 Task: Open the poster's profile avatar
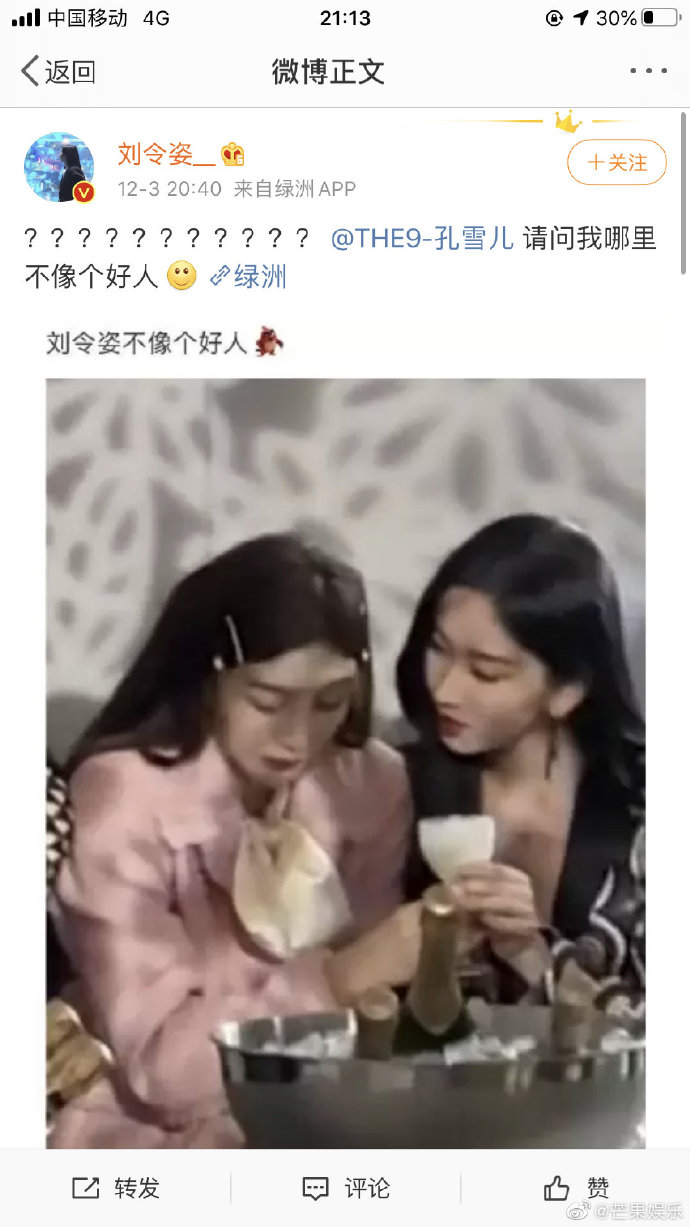point(59,167)
